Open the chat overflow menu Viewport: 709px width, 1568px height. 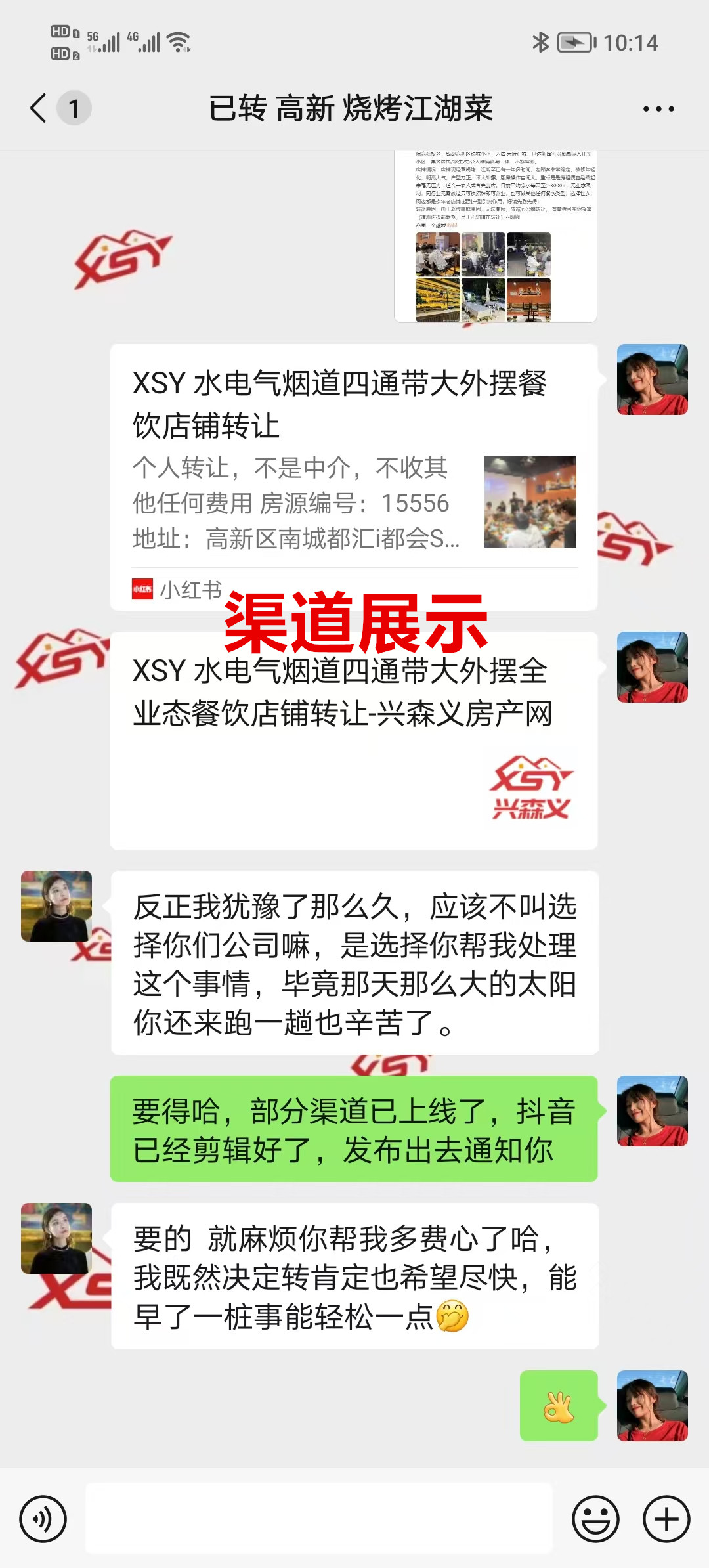coord(658,109)
